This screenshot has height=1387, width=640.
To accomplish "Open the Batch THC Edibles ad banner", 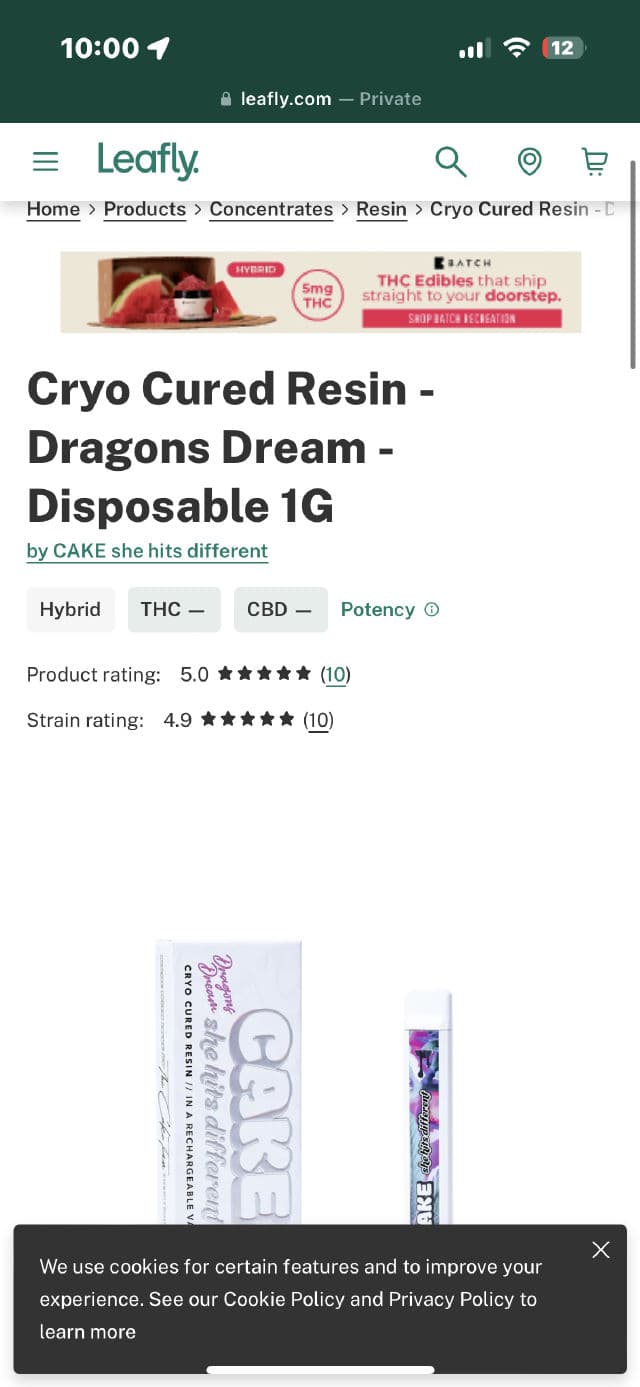I will point(321,292).
